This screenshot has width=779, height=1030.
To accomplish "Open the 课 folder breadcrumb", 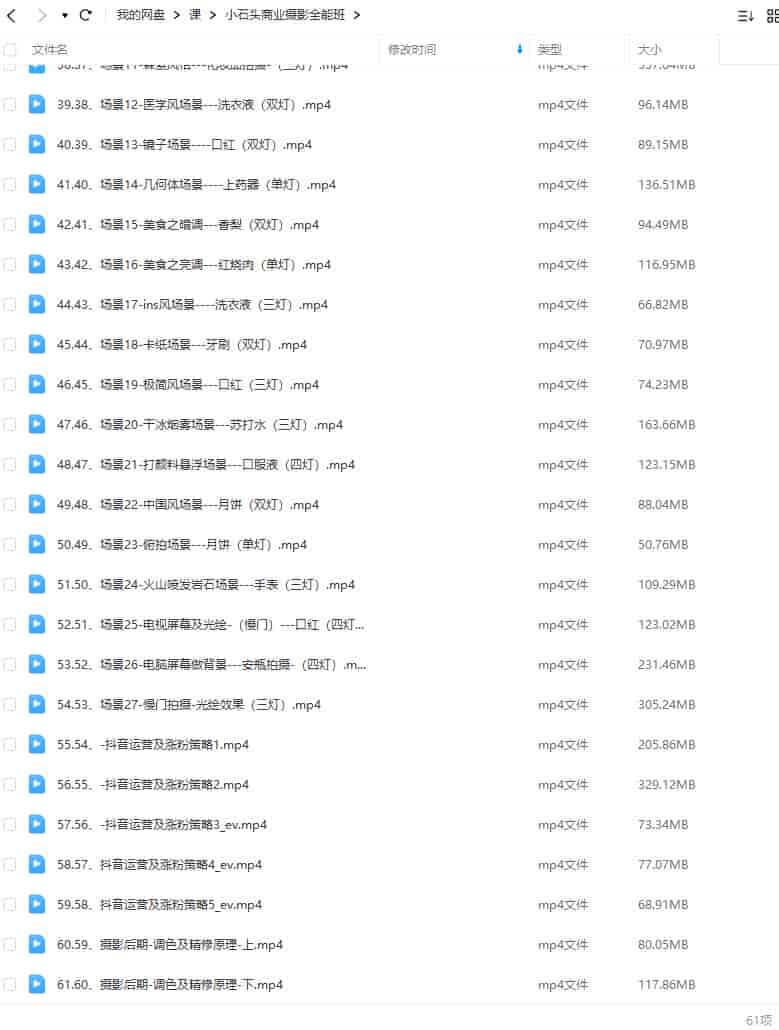I will point(195,15).
